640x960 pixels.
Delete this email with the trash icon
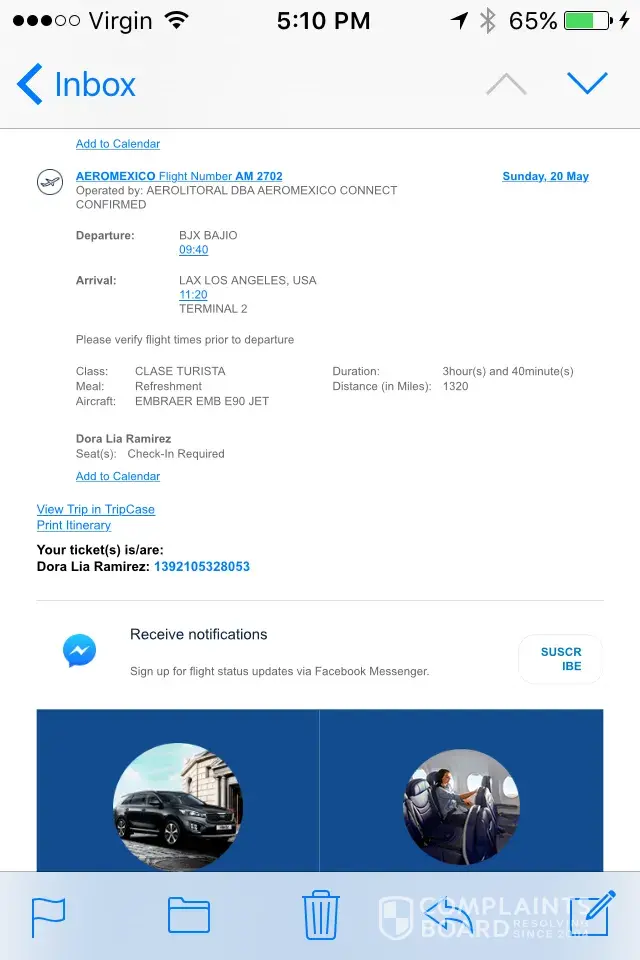321,916
